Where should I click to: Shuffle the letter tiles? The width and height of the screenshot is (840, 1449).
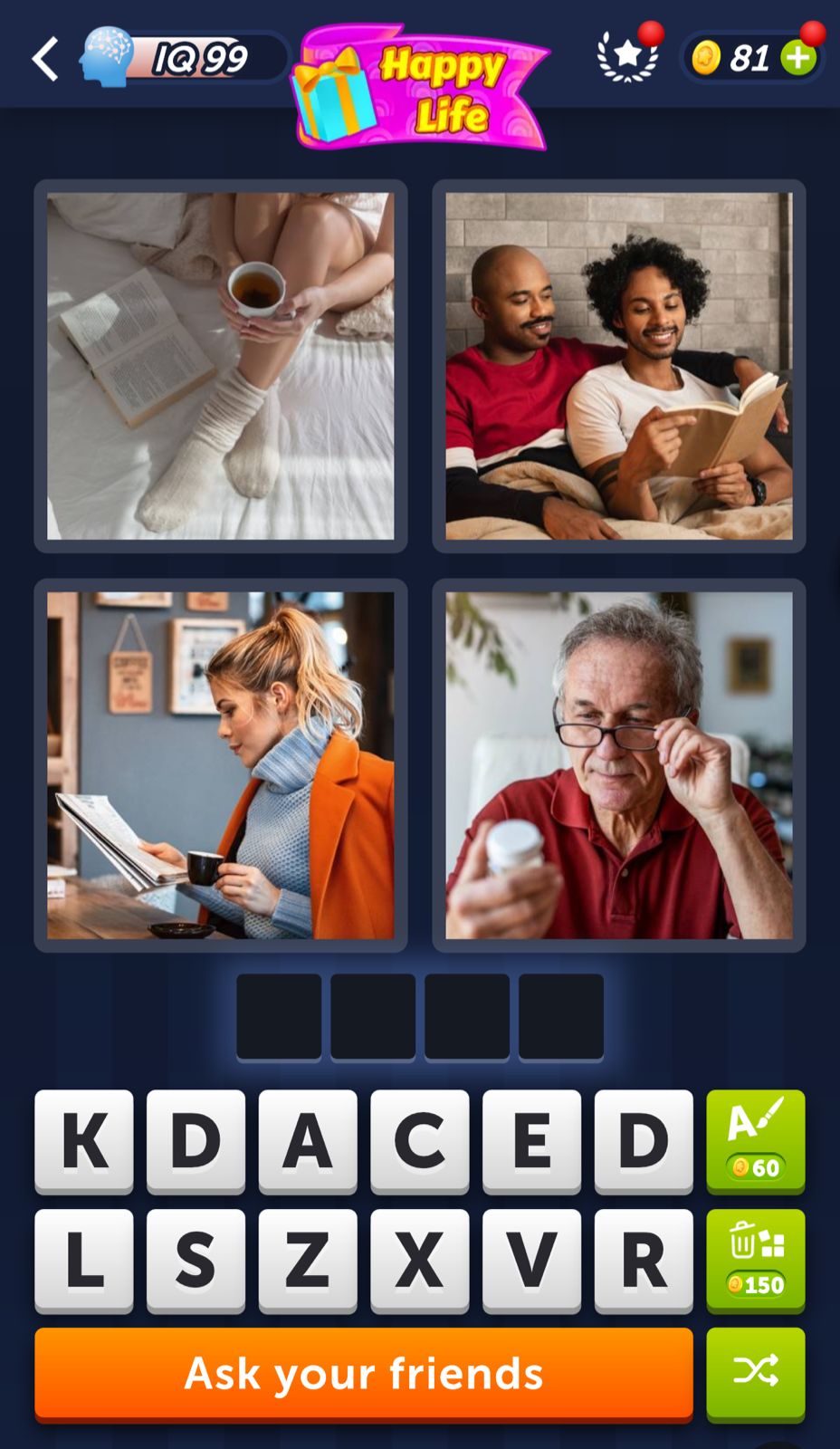(755, 1372)
